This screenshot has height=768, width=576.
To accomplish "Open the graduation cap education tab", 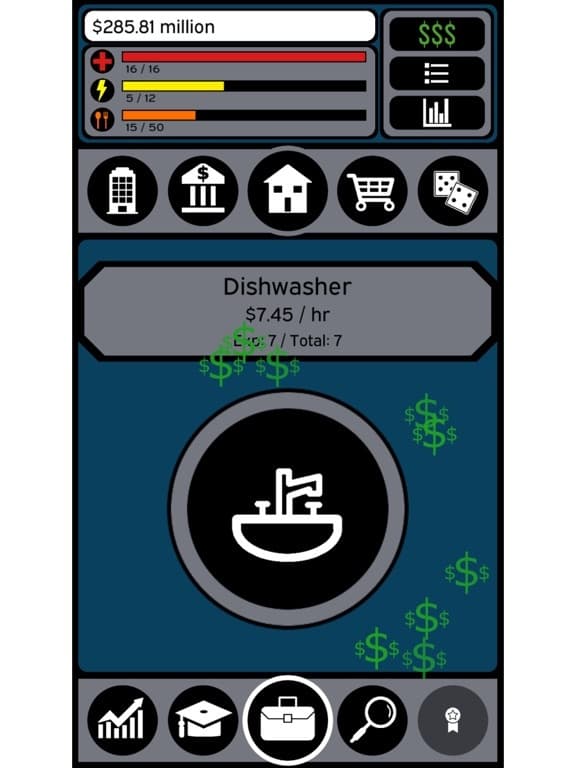I will [x=203, y=720].
